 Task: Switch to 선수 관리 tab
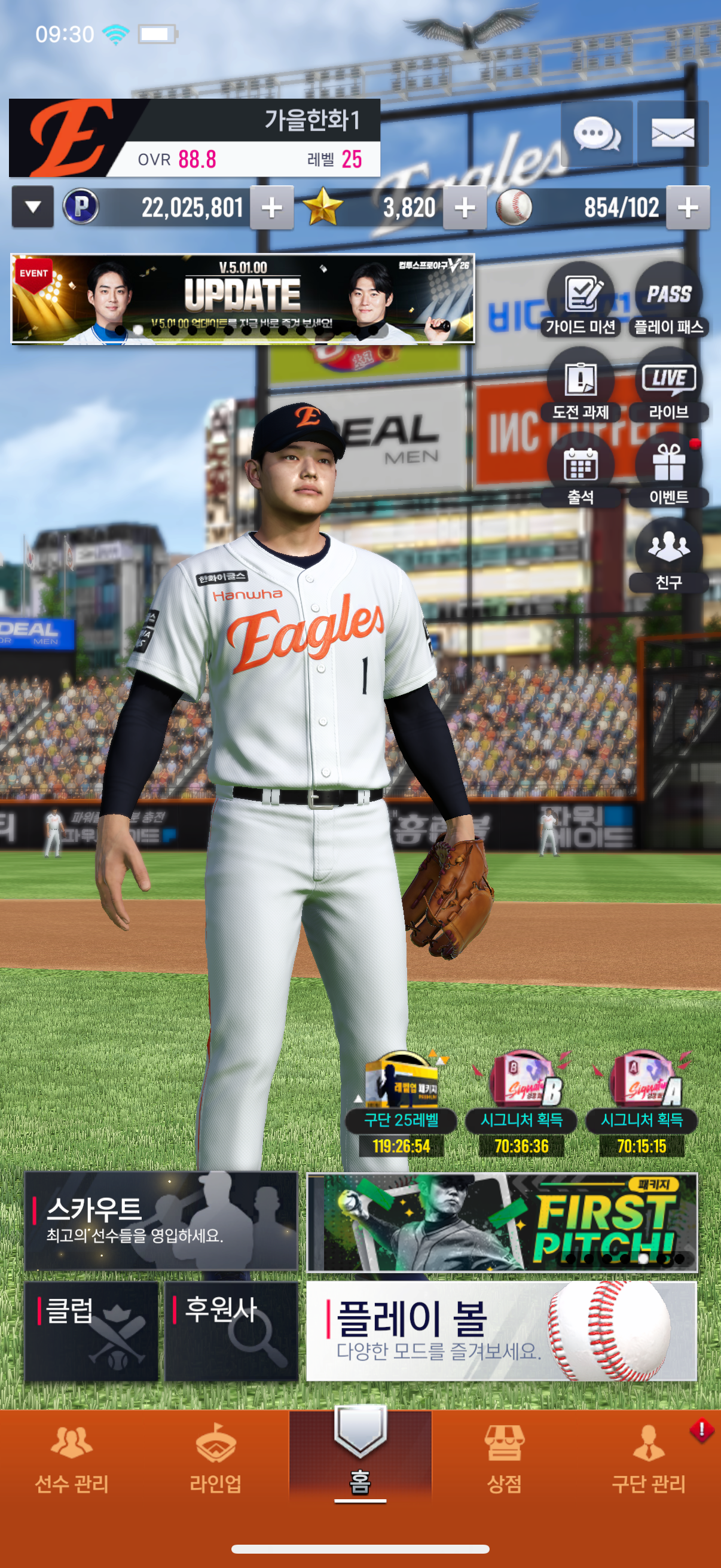pos(72,1459)
